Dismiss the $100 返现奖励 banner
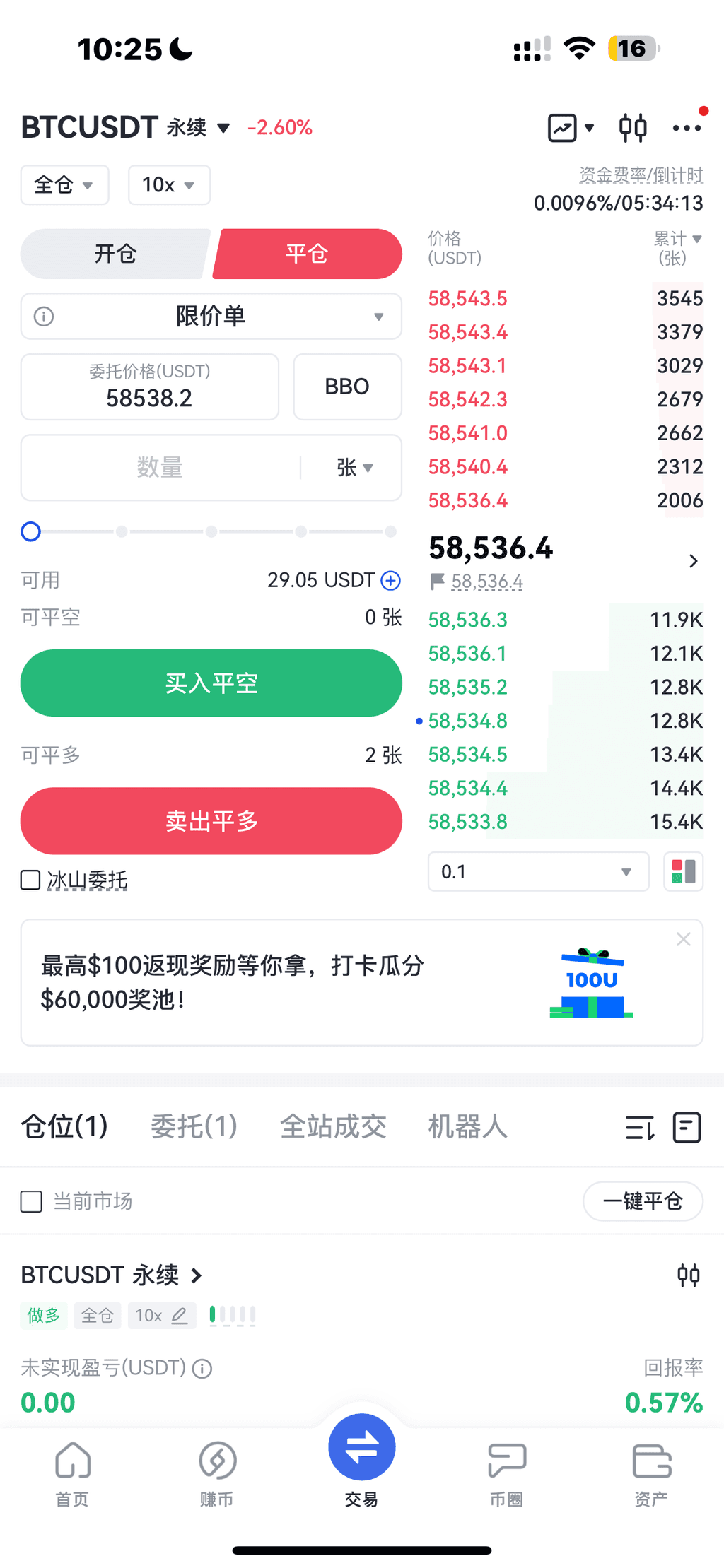The image size is (724, 1568). [x=683, y=939]
